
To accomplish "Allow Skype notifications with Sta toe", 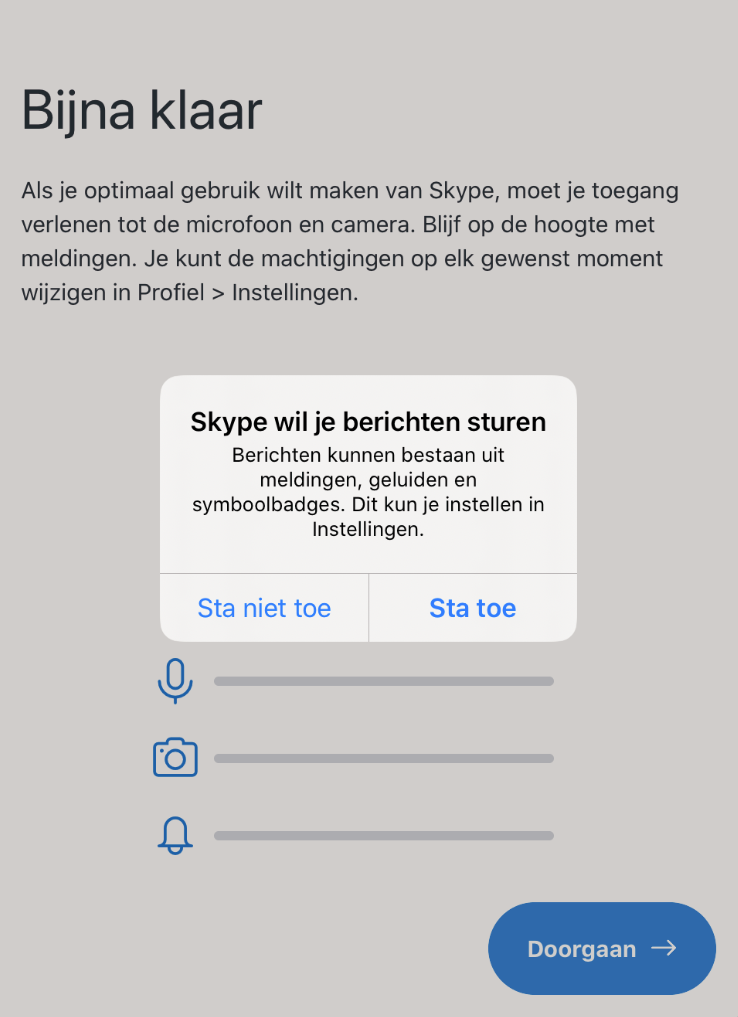I will (x=472, y=608).
